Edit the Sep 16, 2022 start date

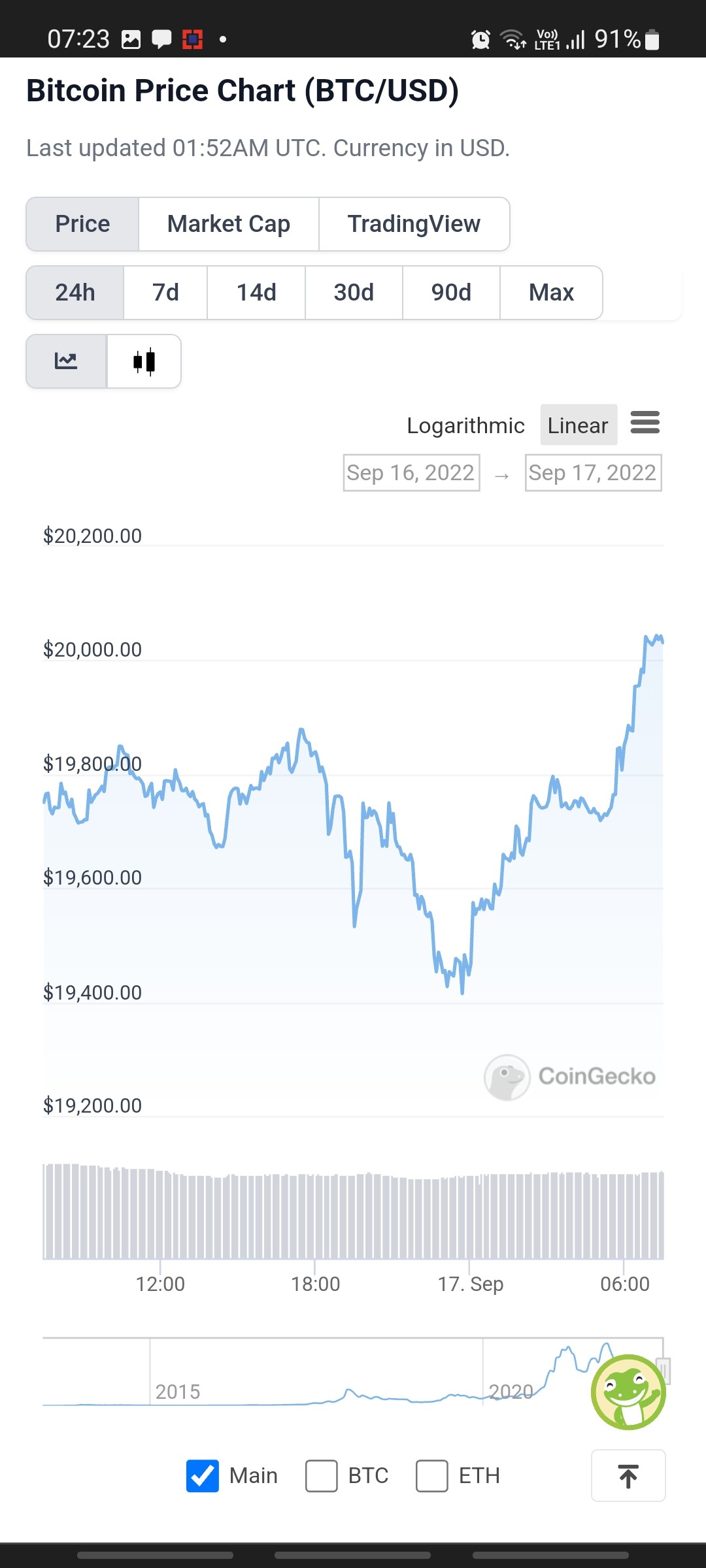pos(411,472)
